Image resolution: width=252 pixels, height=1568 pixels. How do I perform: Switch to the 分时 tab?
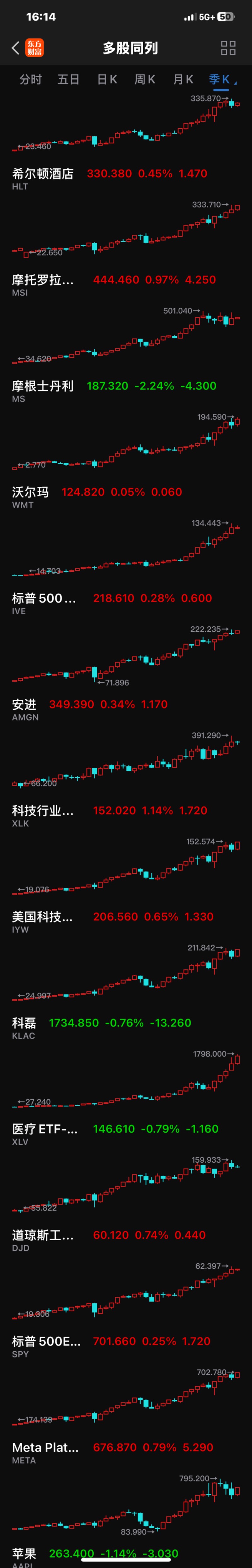tap(31, 79)
